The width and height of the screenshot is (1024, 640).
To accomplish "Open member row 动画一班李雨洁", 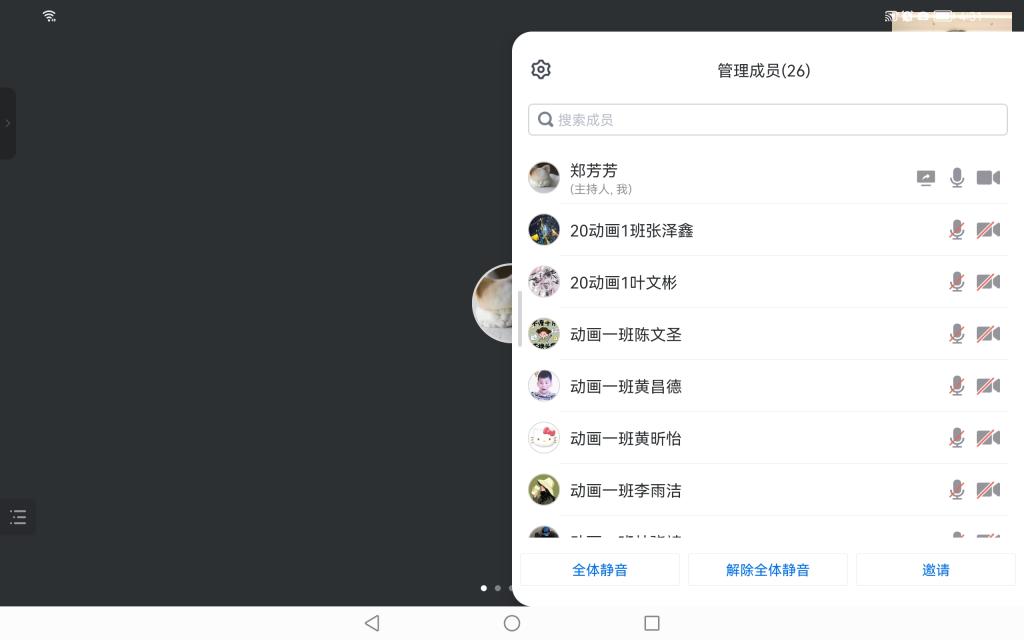I will 626,490.
